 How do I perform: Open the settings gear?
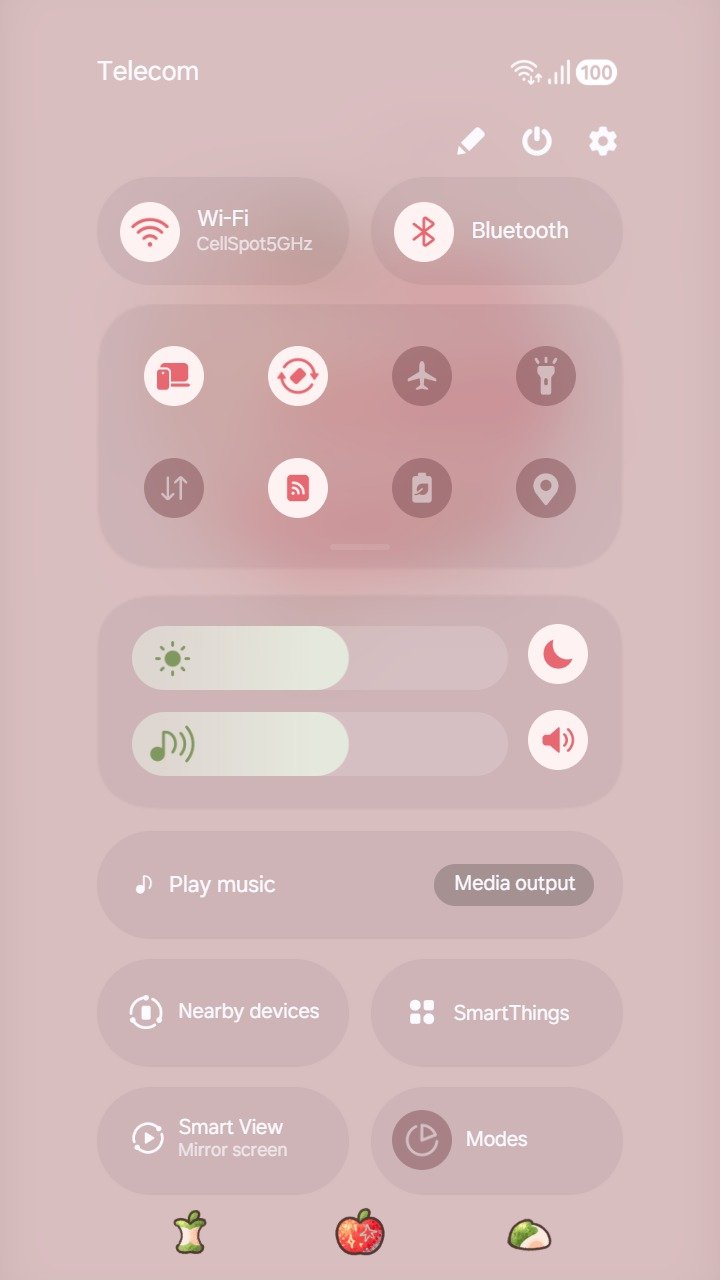603,142
